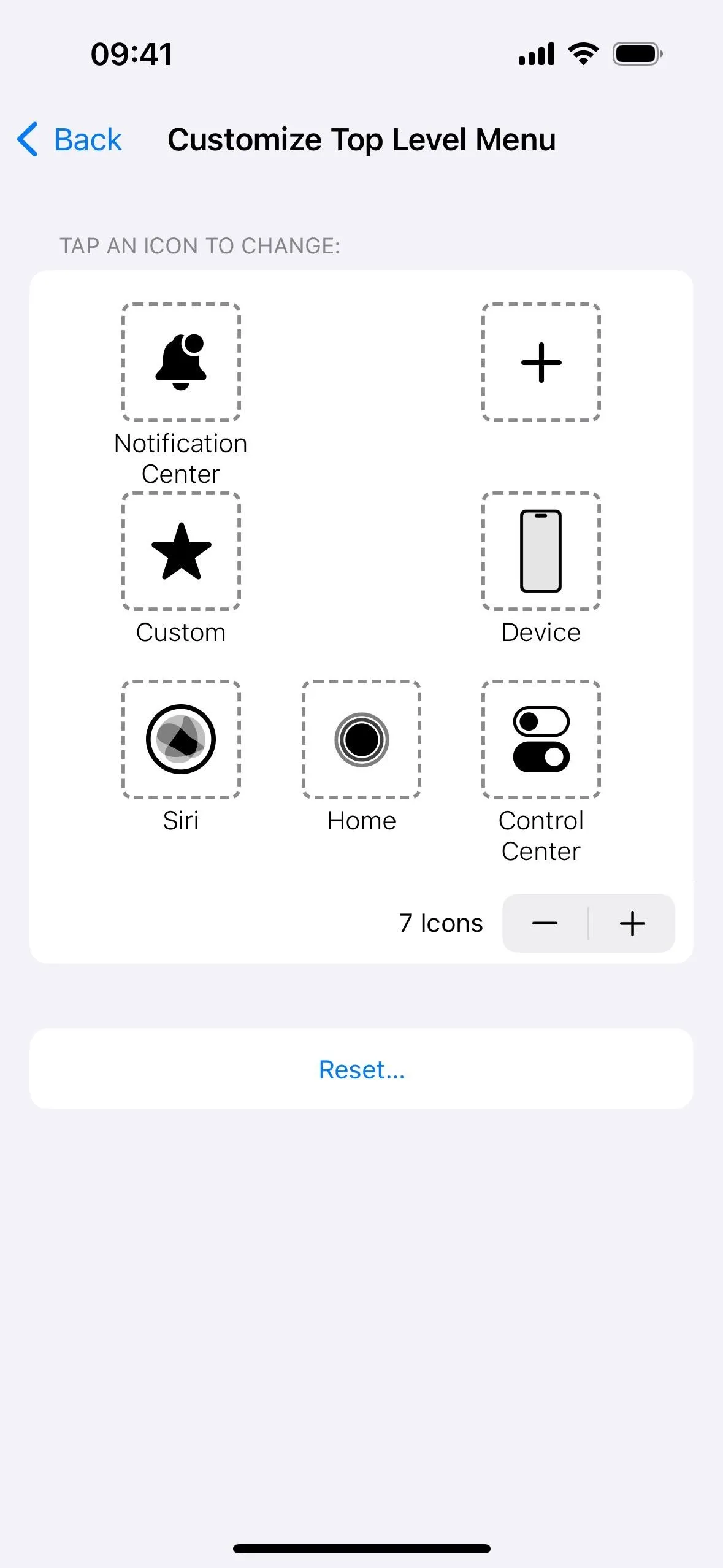Change the Home icon
Screen dimensions: 723x1568
[361, 740]
